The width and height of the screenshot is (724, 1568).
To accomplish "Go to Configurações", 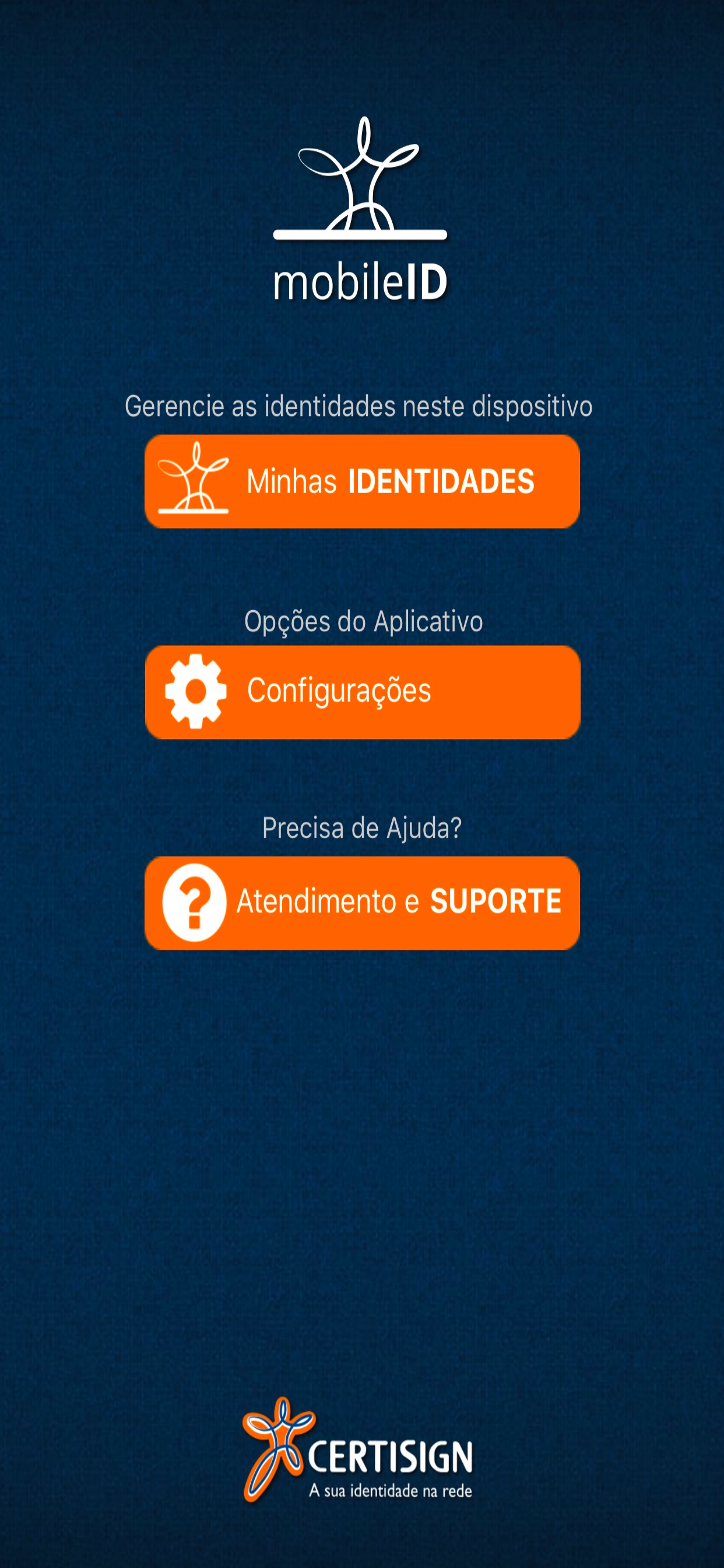I will [362, 692].
